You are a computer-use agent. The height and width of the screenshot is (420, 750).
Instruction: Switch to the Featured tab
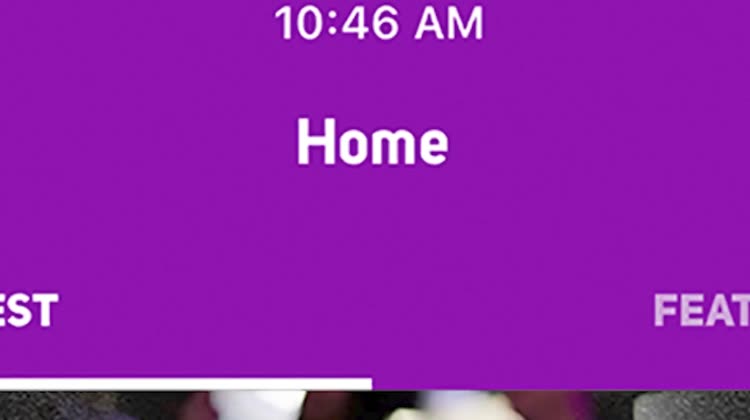point(702,311)
